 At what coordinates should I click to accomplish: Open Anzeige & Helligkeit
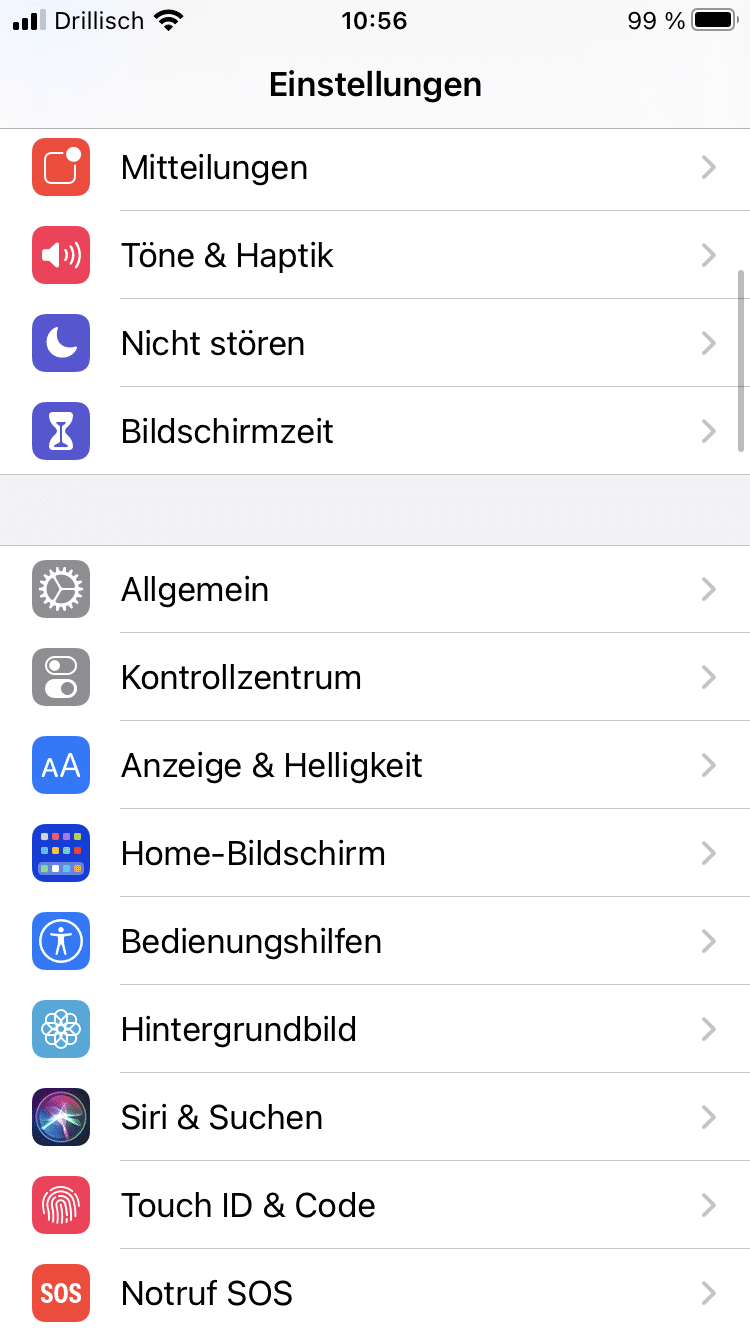tap(375, 766)
